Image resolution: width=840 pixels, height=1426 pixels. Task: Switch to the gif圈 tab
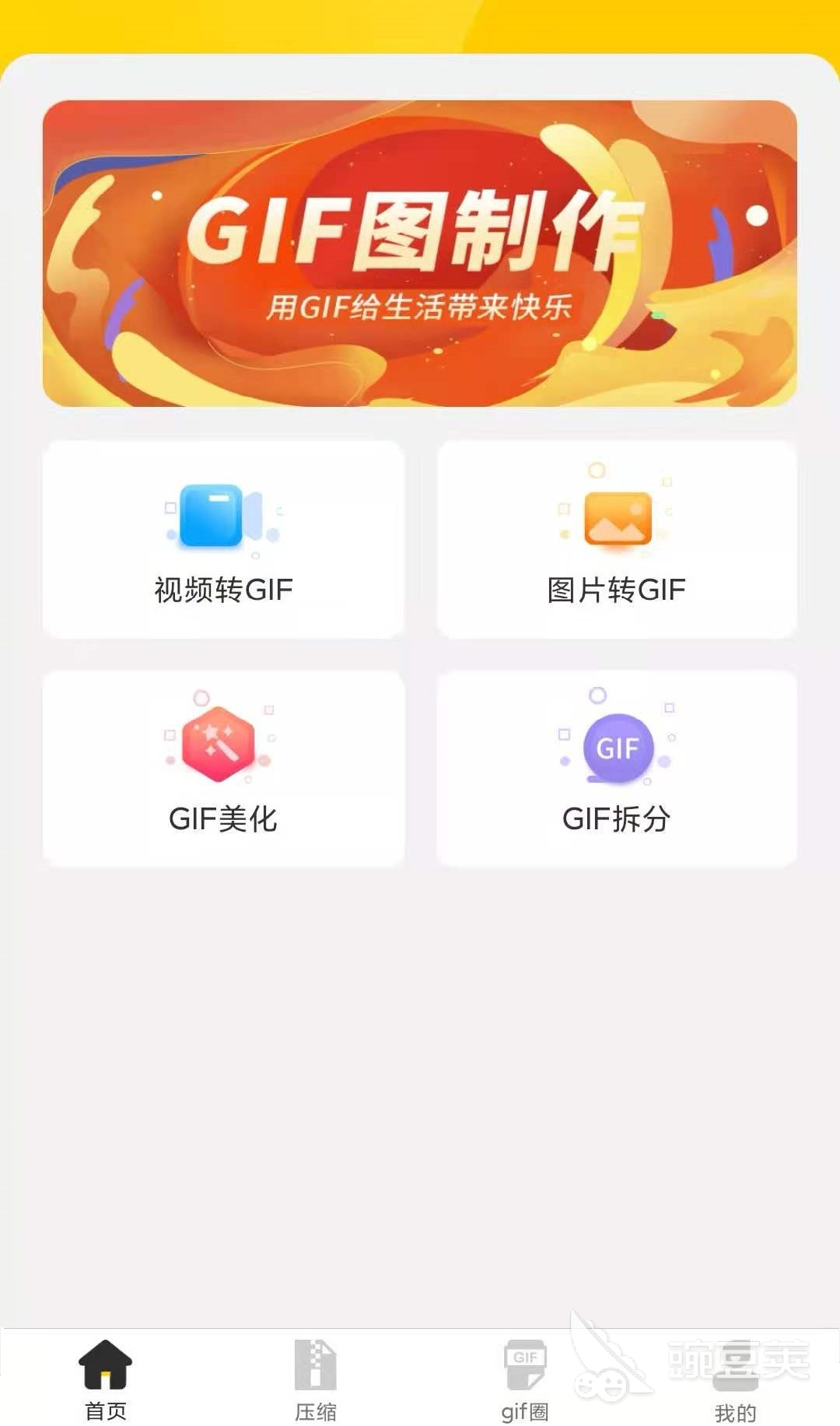(525, 1379)
